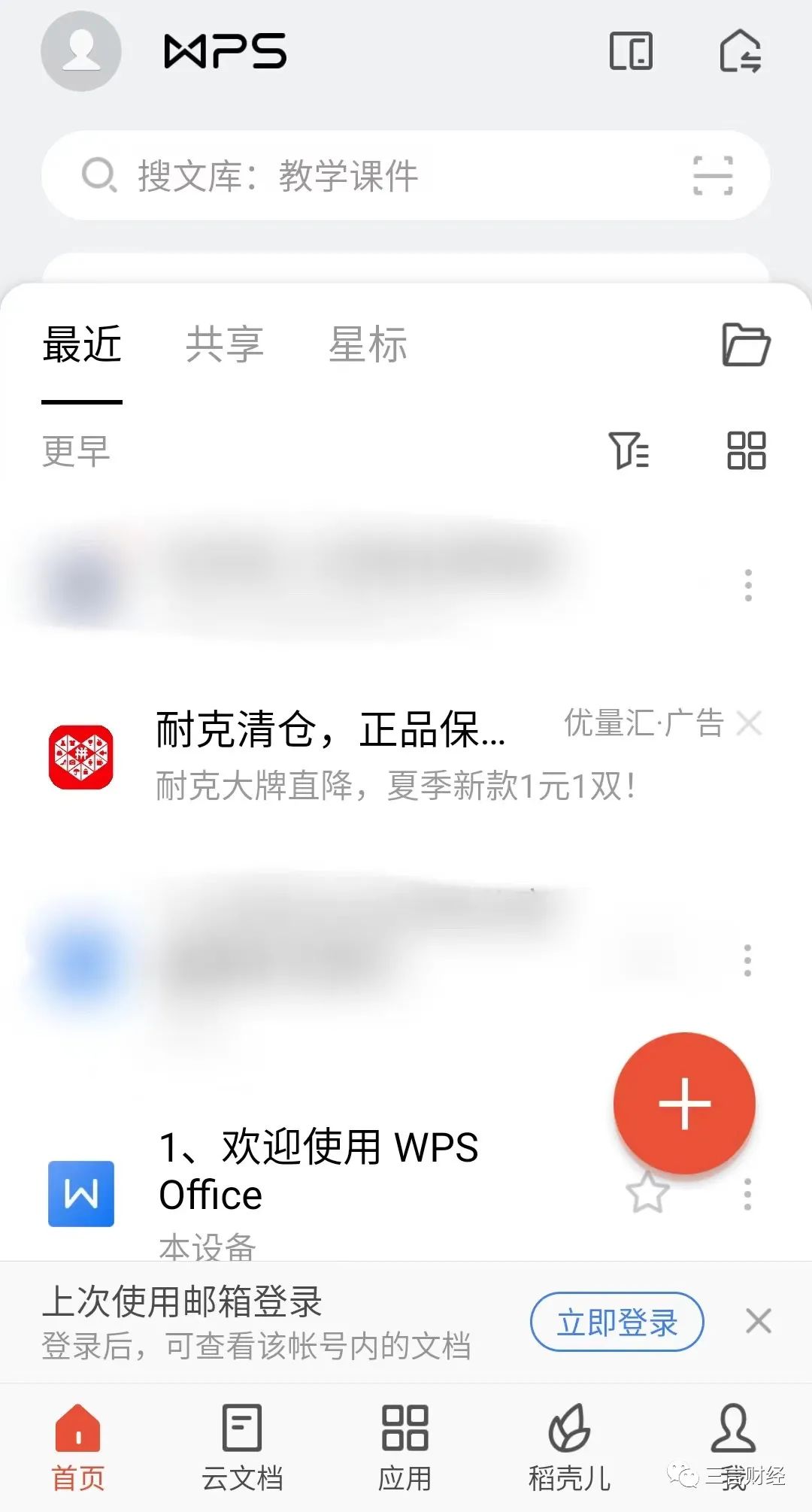Open the file filter options
This screenshot has width=812, height=1512.
coord(629,451)
